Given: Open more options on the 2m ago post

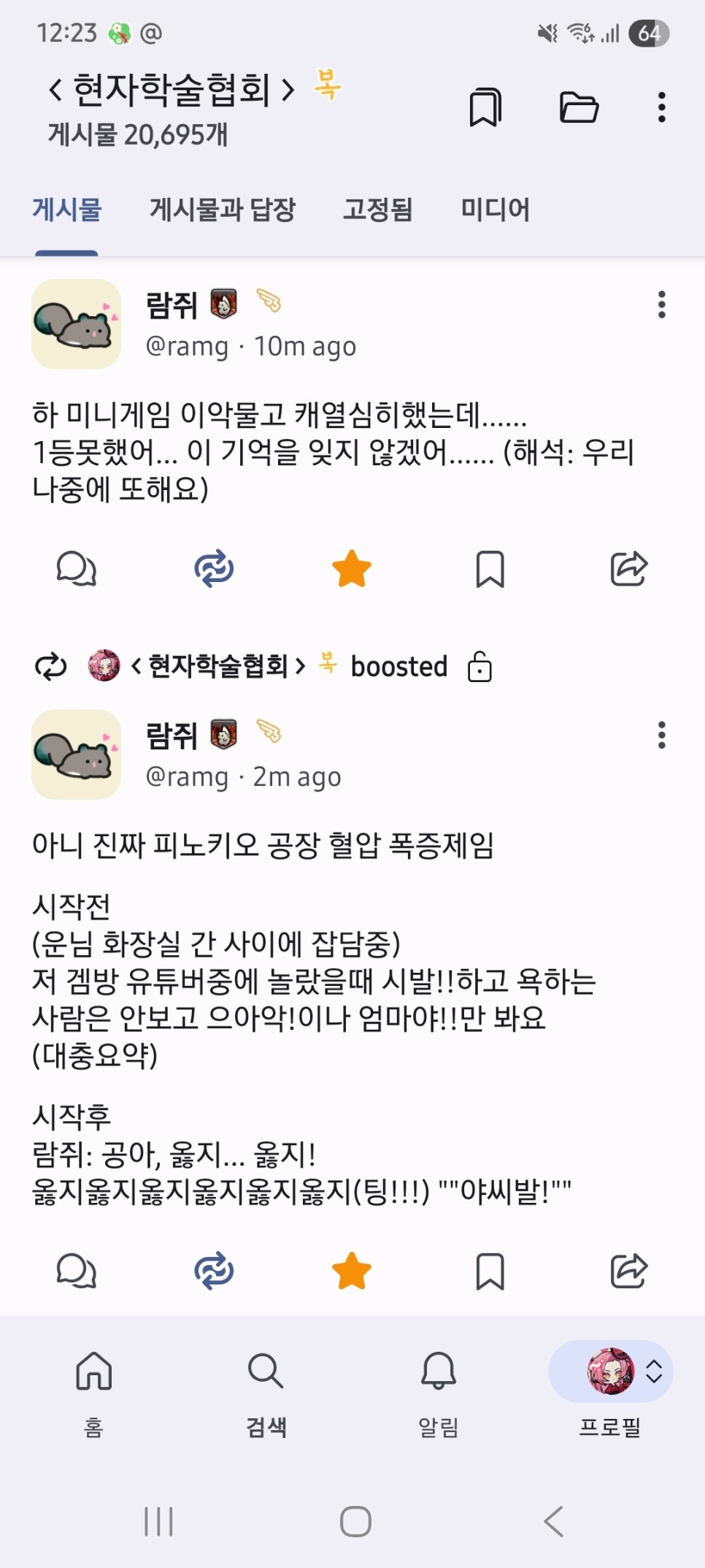Looking at the screenshot, I should click(x=661, y=735).
